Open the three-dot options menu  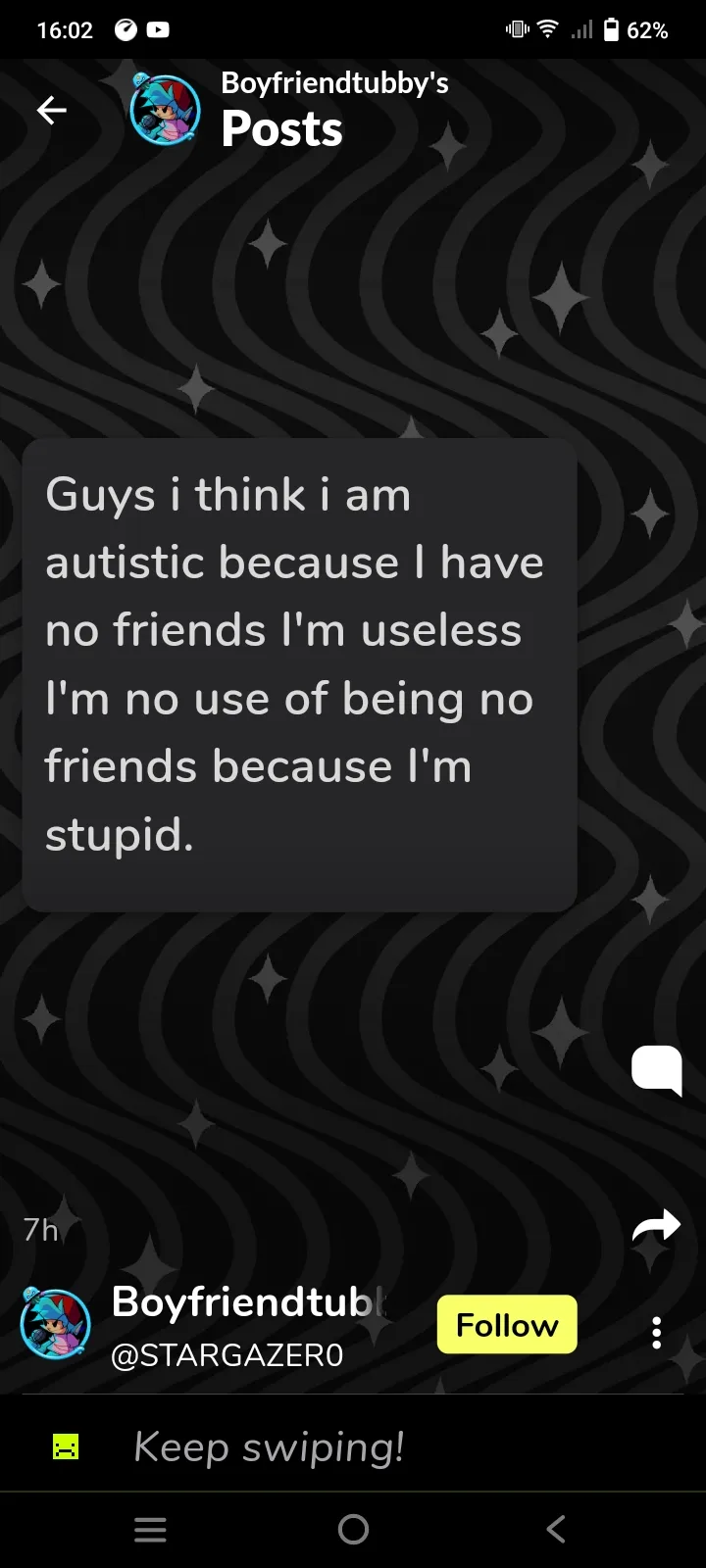(x=657, y=1332)
